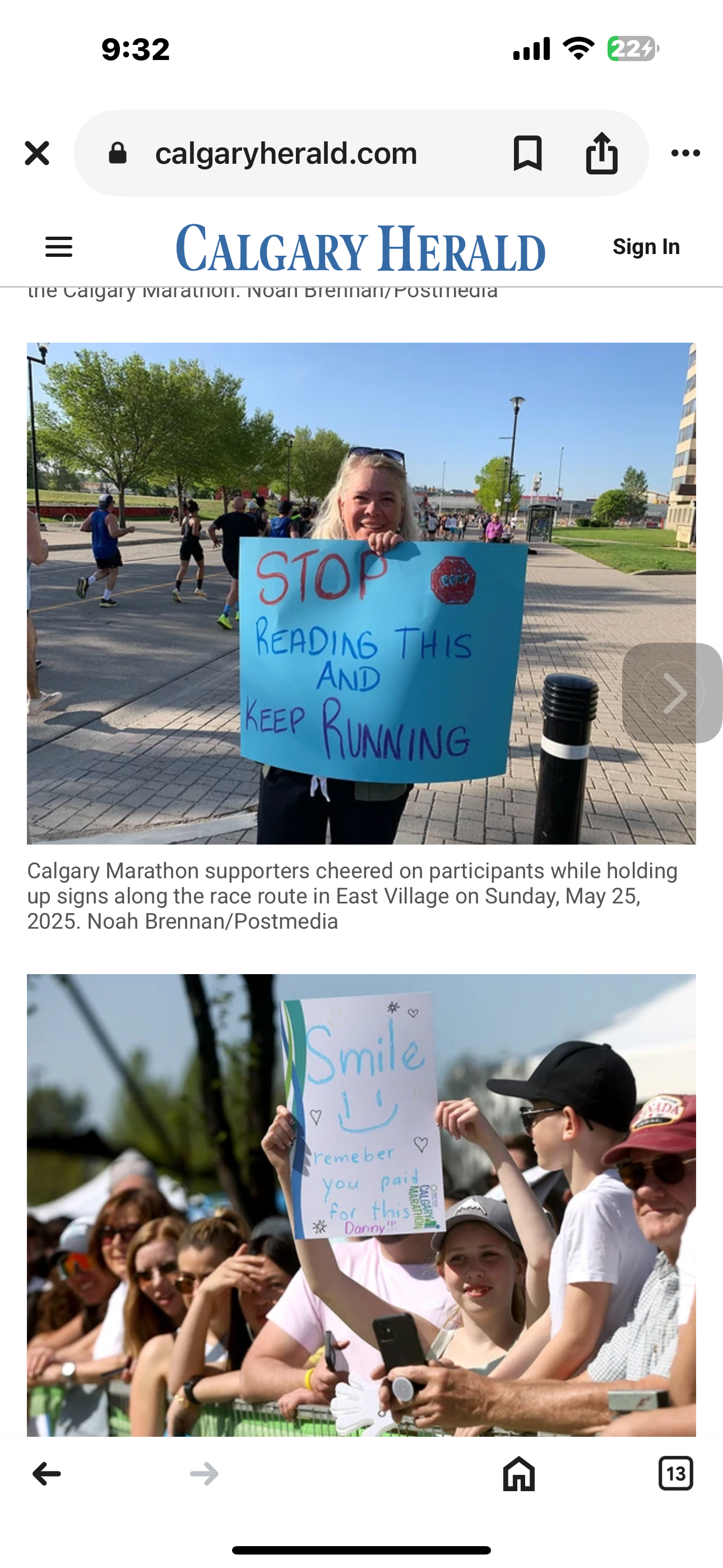The width and height of the screenshot is (723, 1568).
Task: Go to the Calgary Herald homepage logo
Action: click(360, 248)
